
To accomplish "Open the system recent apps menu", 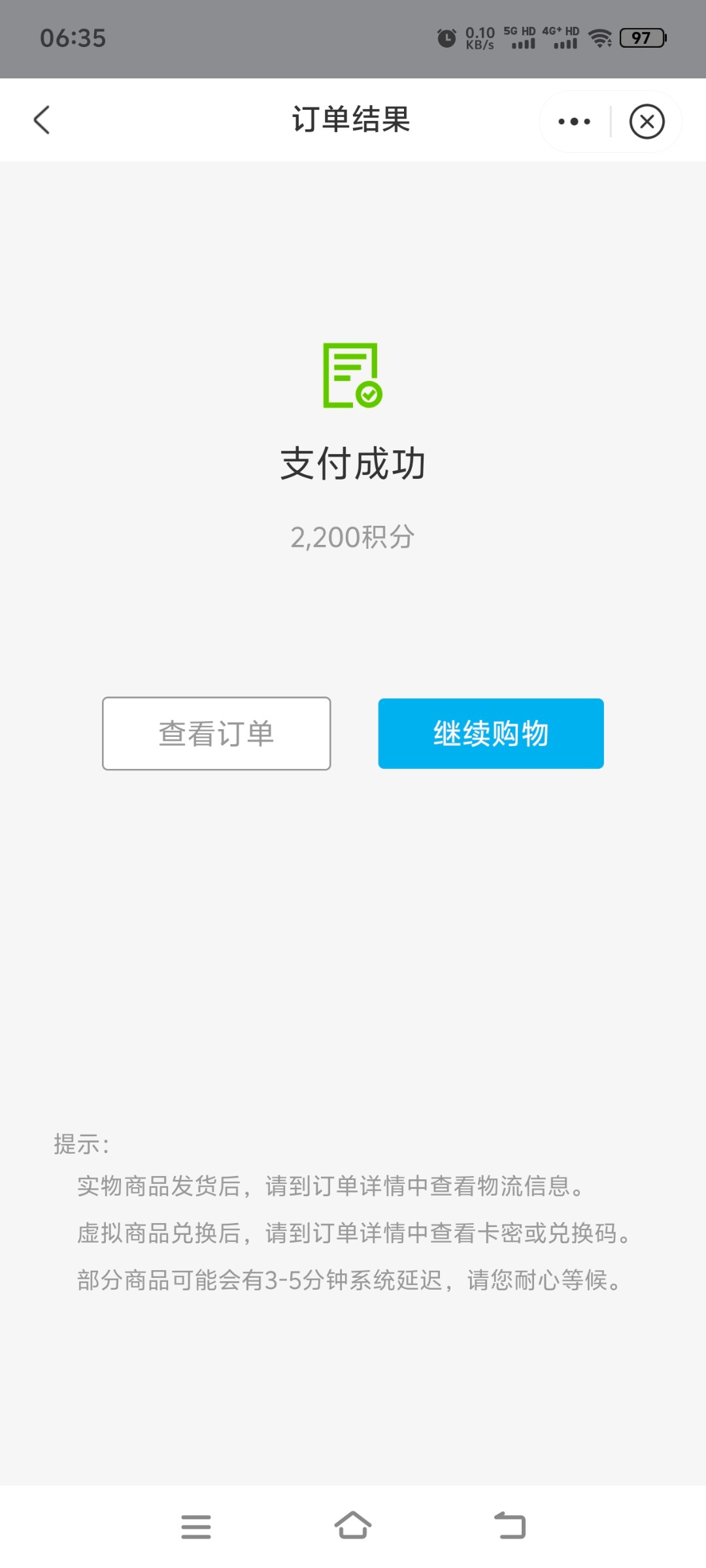I will pos(196,1526).
